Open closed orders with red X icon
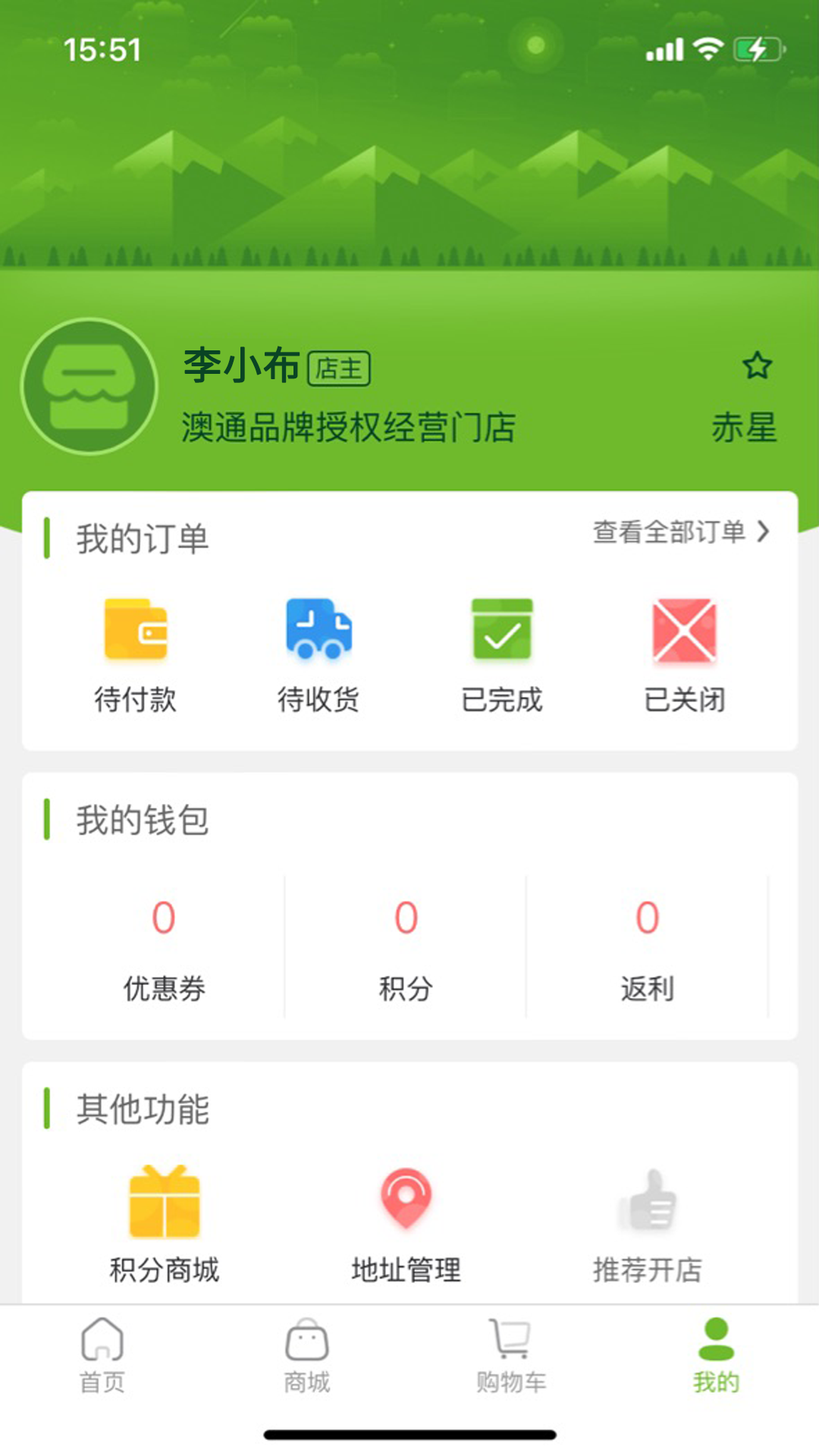 point(682,629)
